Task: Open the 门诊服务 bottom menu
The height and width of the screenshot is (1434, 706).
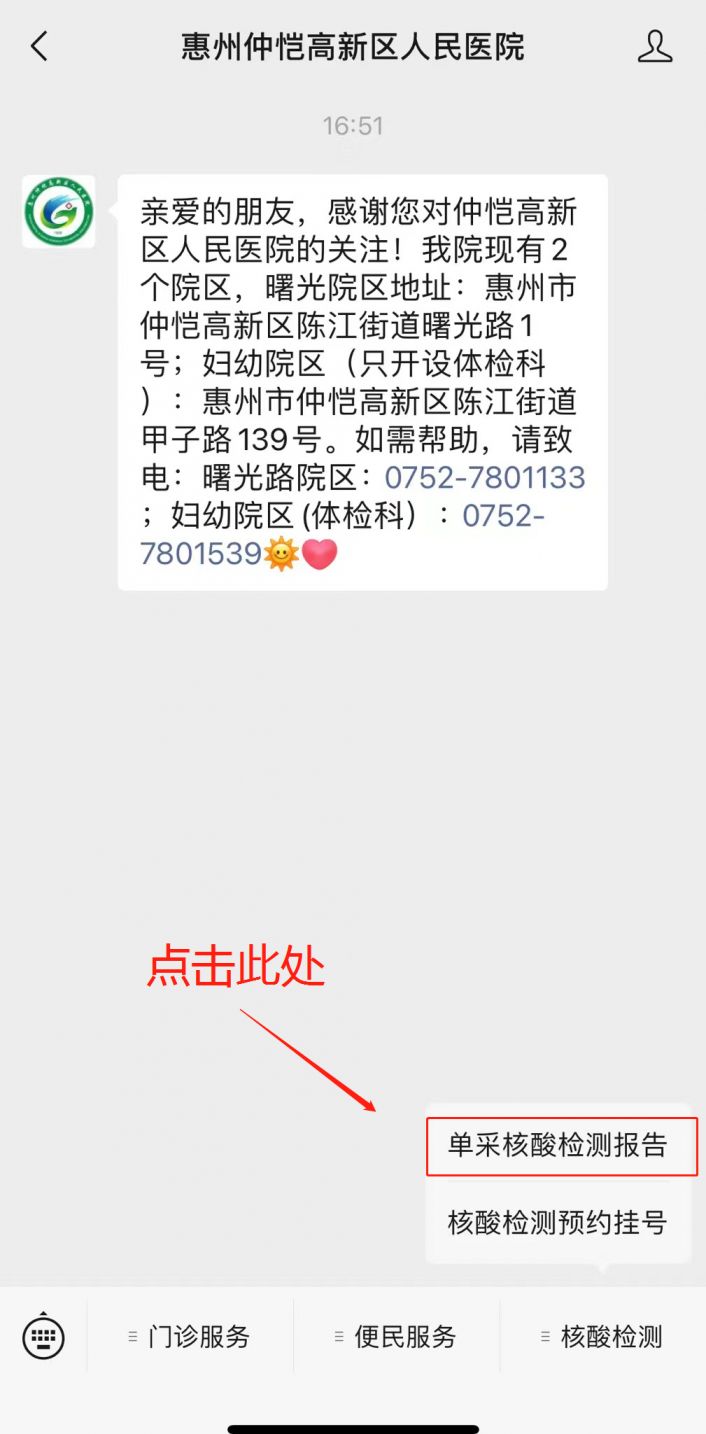Action: 190,1337
